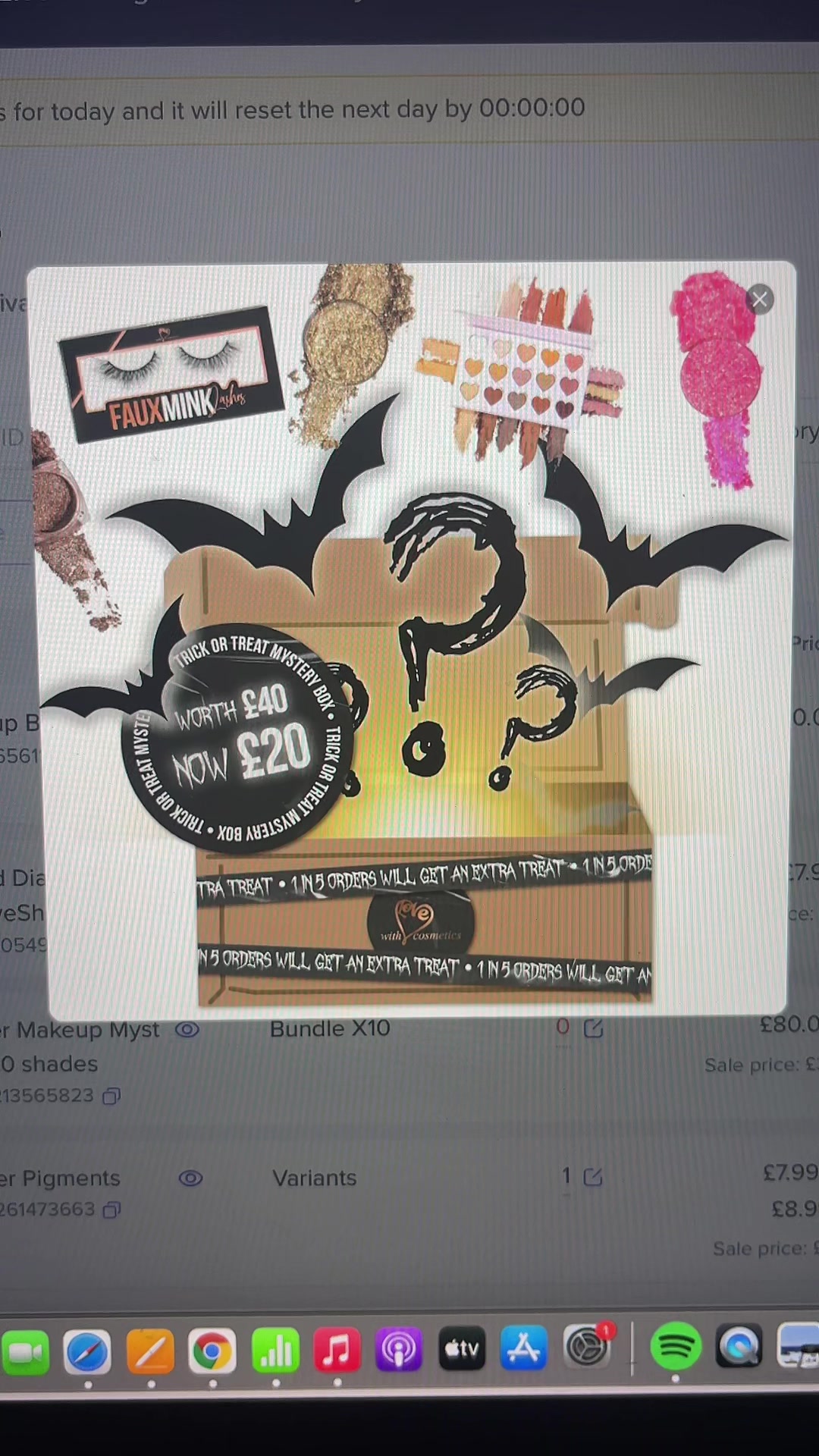Open the Music app in the dock
This screenshot has height=1456, width=819.
(337, 1351)
